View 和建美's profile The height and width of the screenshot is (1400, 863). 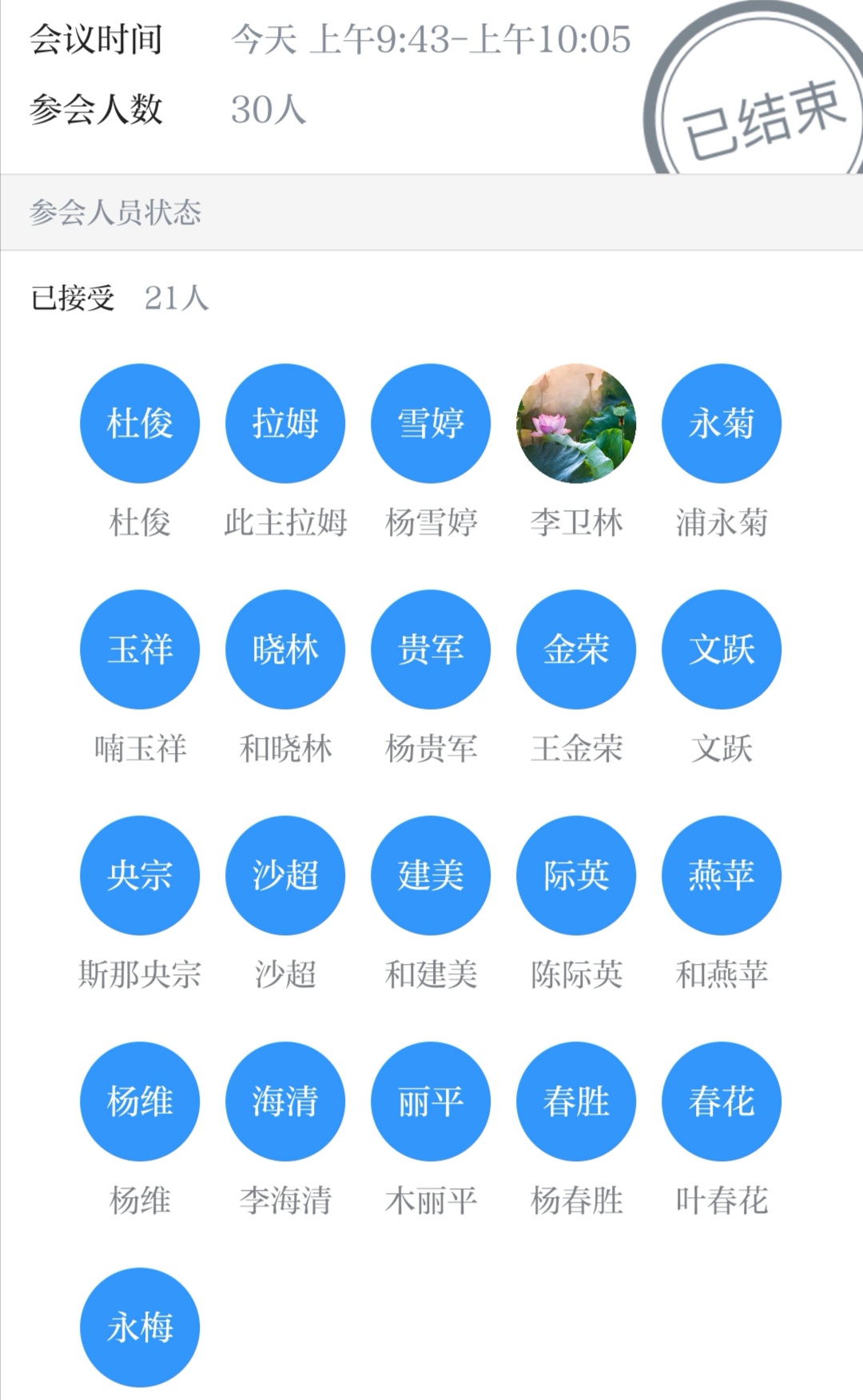(x=431, y=875)
